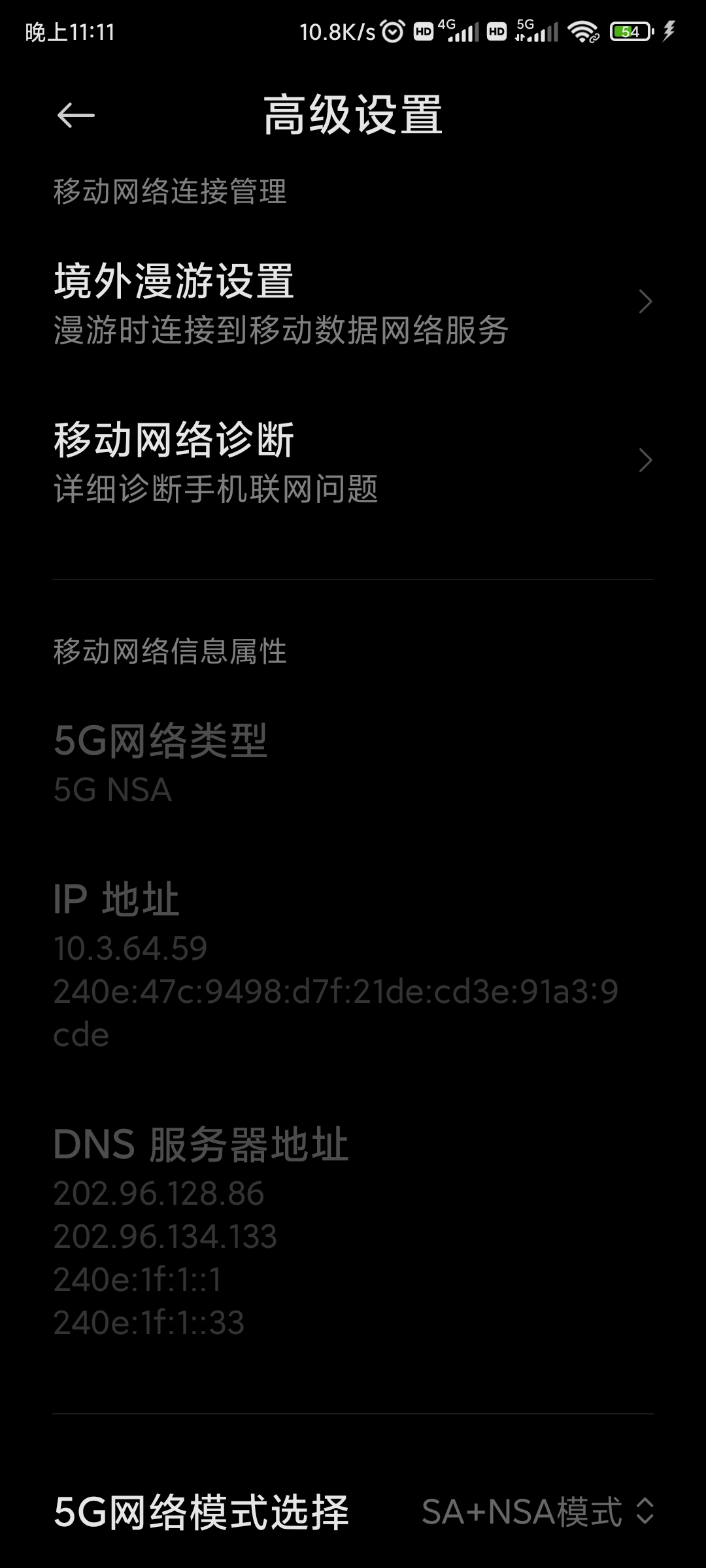Open the 5G网络模式选择 dropdown
The height and width of the screenshot is (1568, 706).
(353, 1511)
